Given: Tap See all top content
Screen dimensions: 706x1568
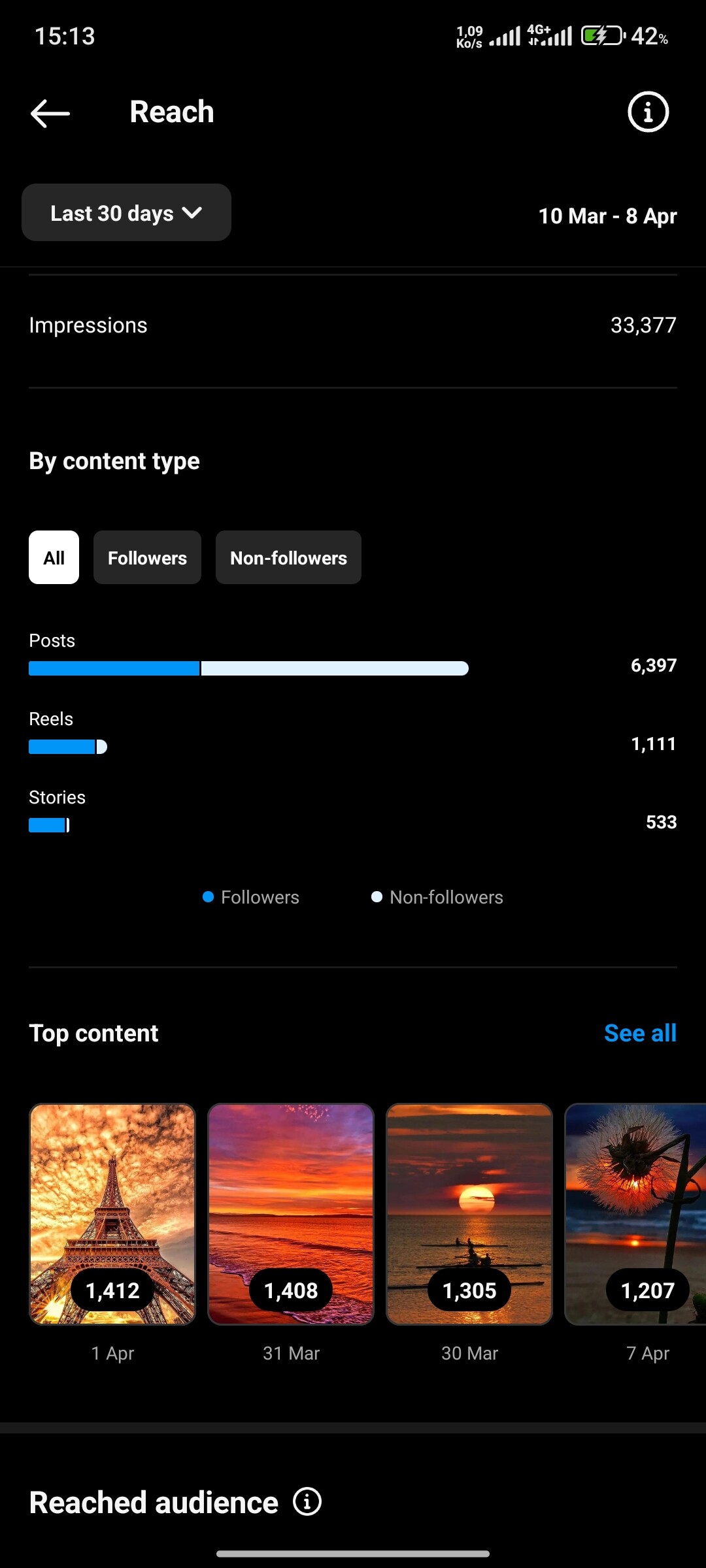Looking at the screenshot, I should click(x=640, y=1033).
